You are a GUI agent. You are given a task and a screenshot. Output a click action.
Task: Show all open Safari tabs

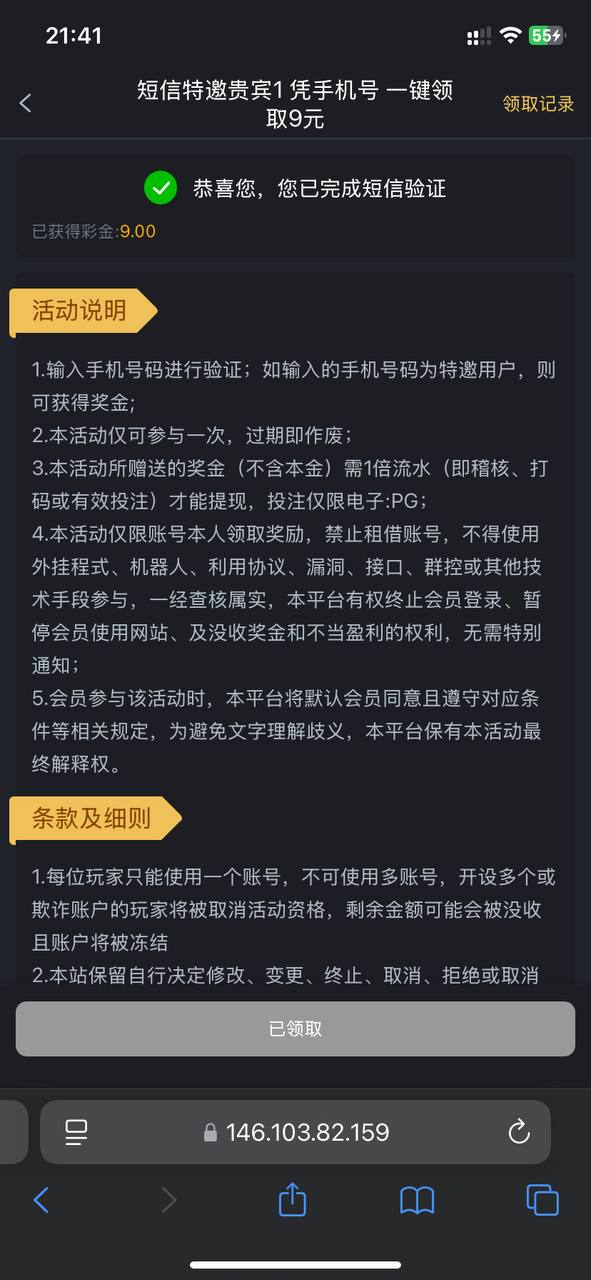click(x=542, y=1200)
